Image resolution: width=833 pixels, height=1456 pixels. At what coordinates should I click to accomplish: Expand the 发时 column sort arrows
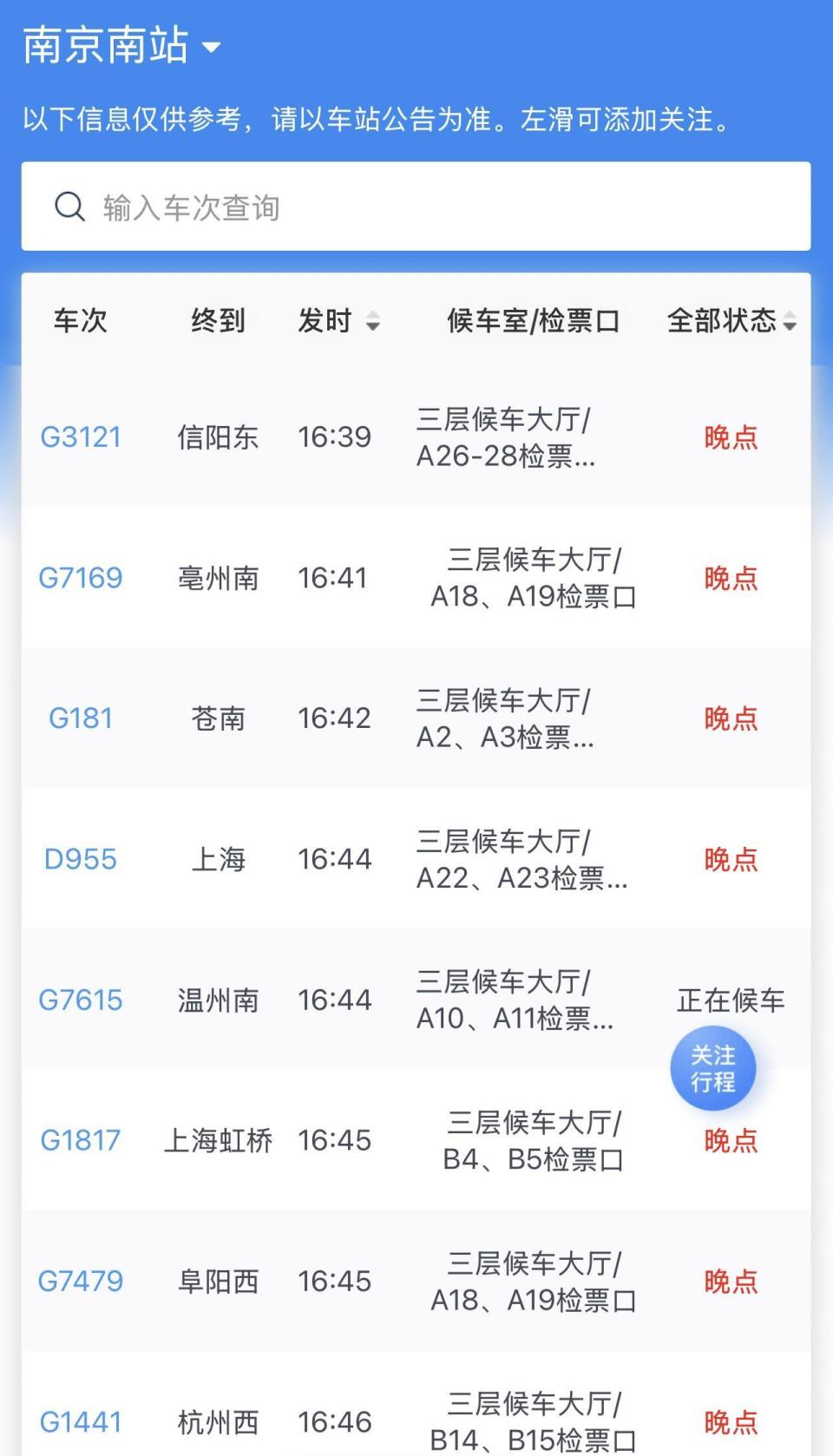pos(373,320)
